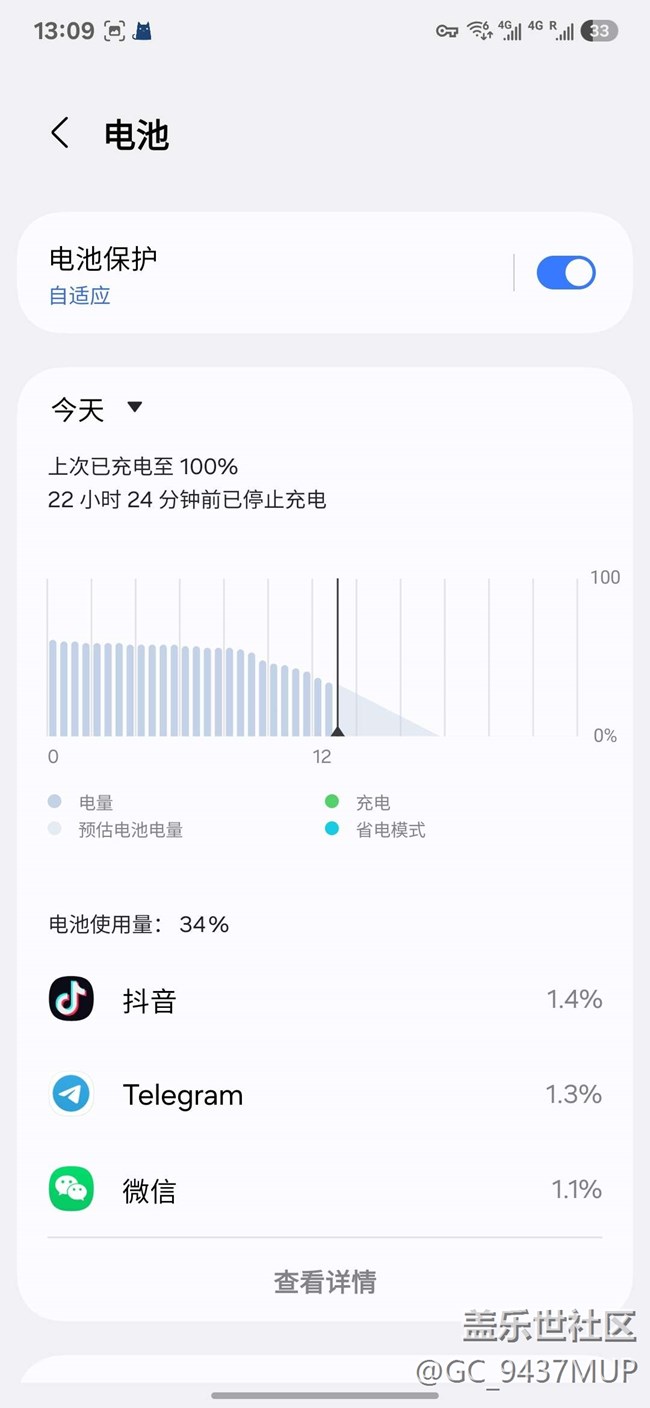The width and height of the screenshot is (650, 1408).
Task: Tap 查看详情 to view details
Action: tap(325, 1281)
